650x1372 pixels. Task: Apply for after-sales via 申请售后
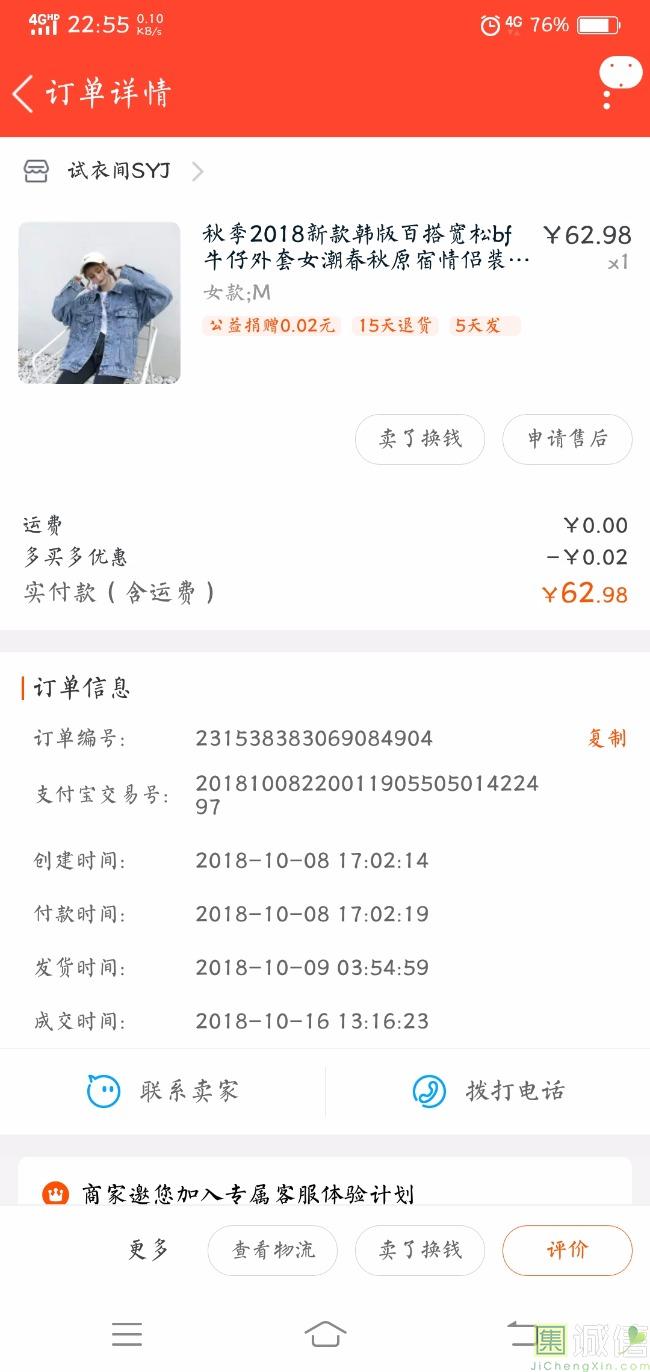coord(567,439)
